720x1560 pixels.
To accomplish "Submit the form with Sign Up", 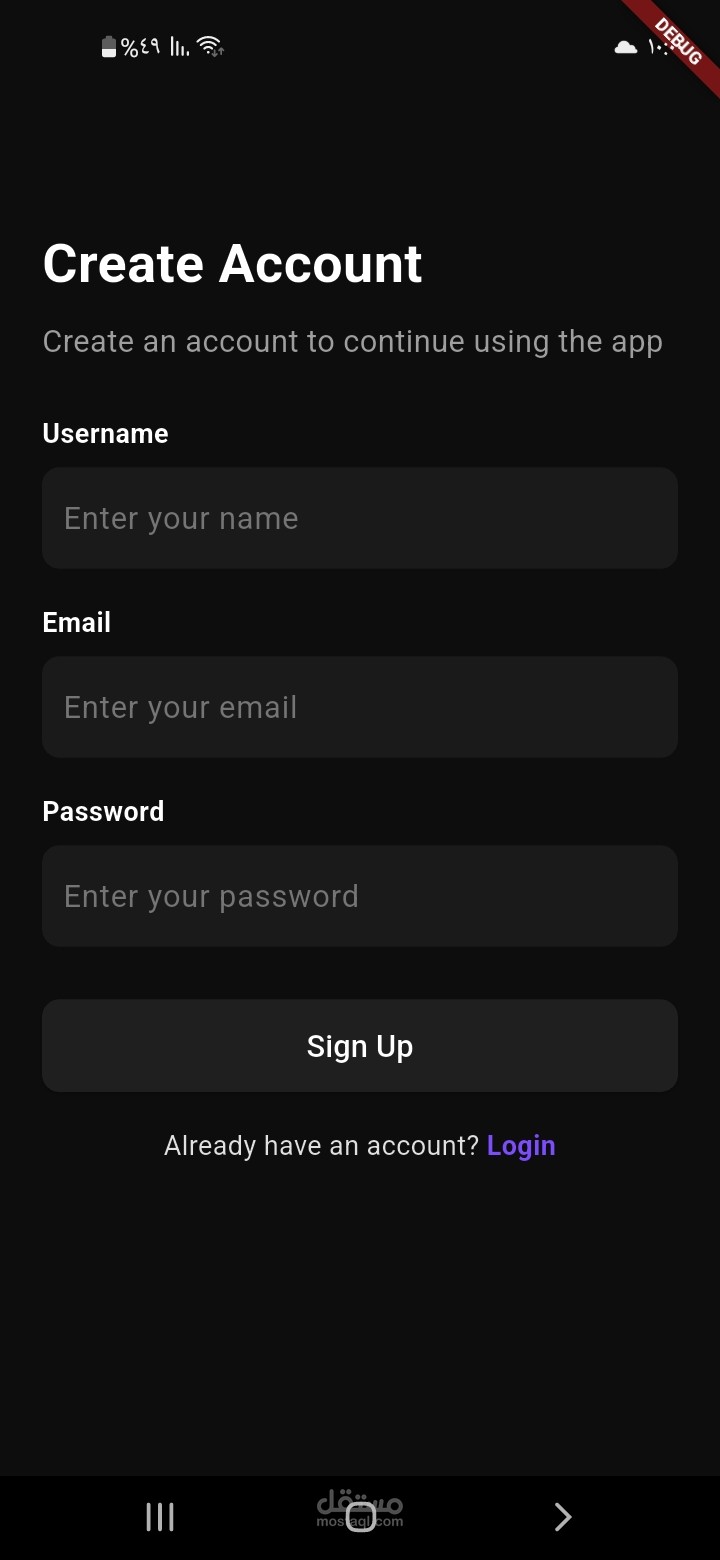I will coord(360,1046).
